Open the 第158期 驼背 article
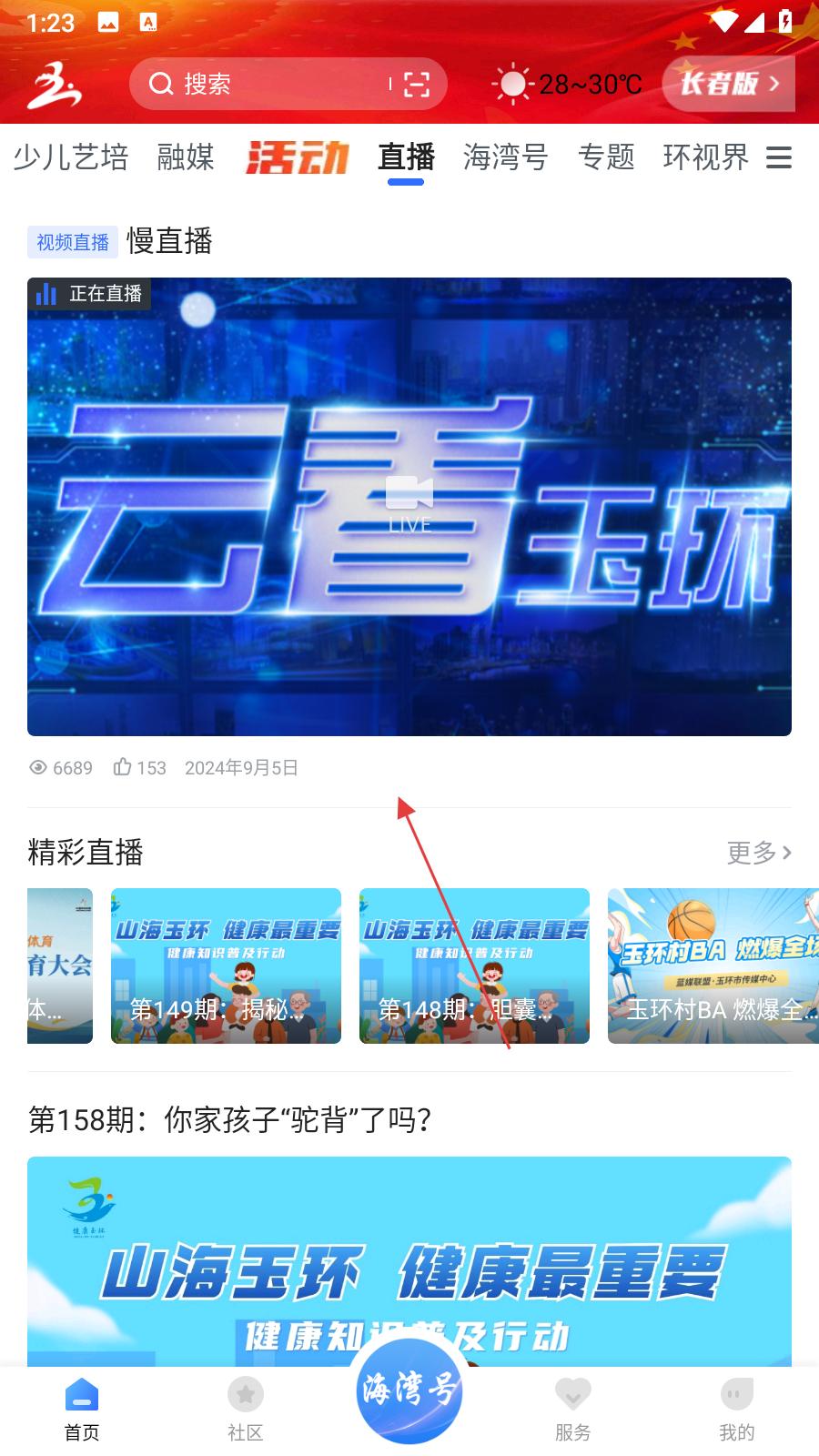Image resolution: width=819 pixels, height=1456 pixels. [x=229, y=1120]
